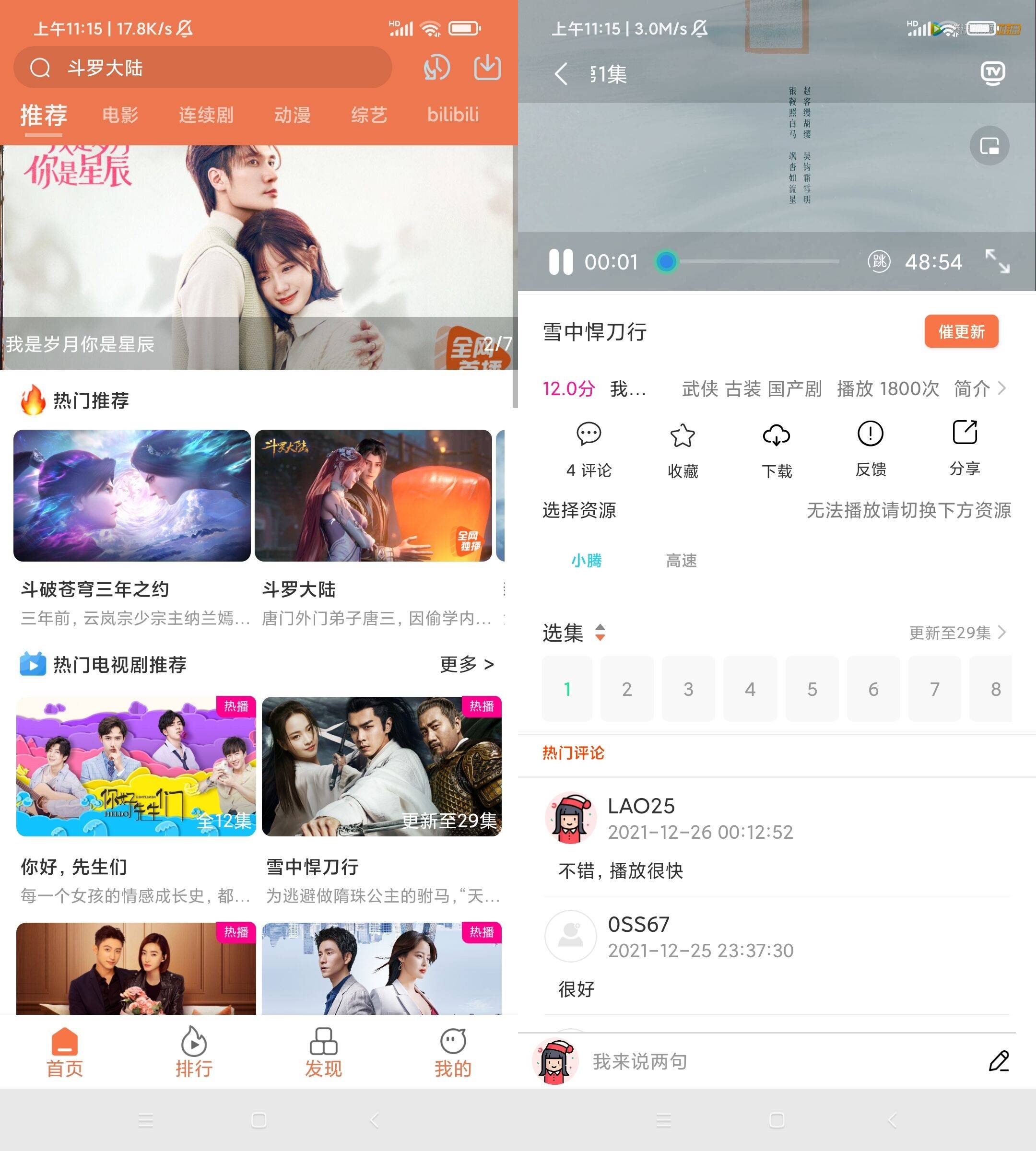Pause the playing video
The image size is (1036, 1151).
(560, 262)
